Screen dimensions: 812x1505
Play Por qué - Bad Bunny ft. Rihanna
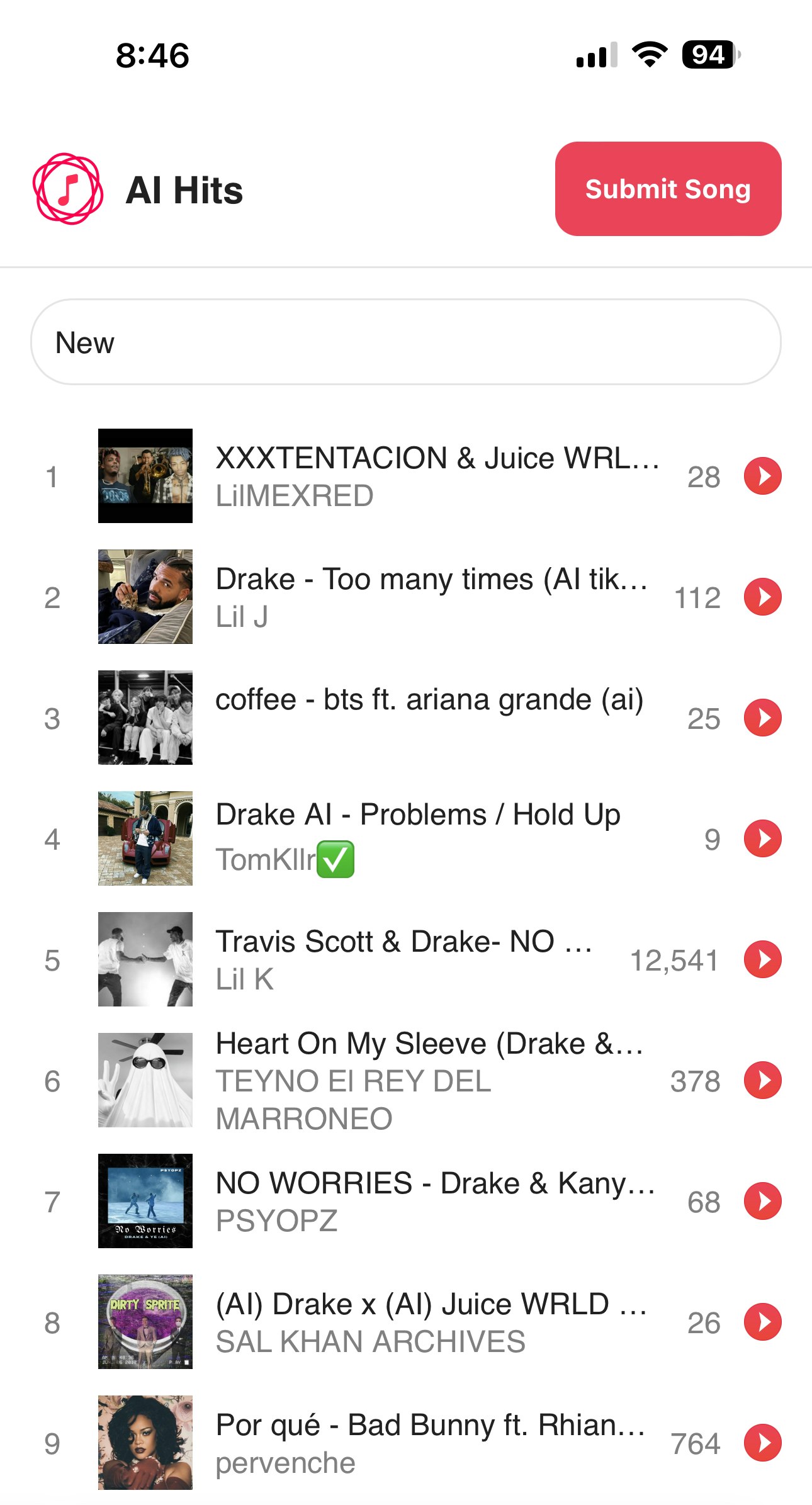pyautogui.click(x=762, y=1443)
